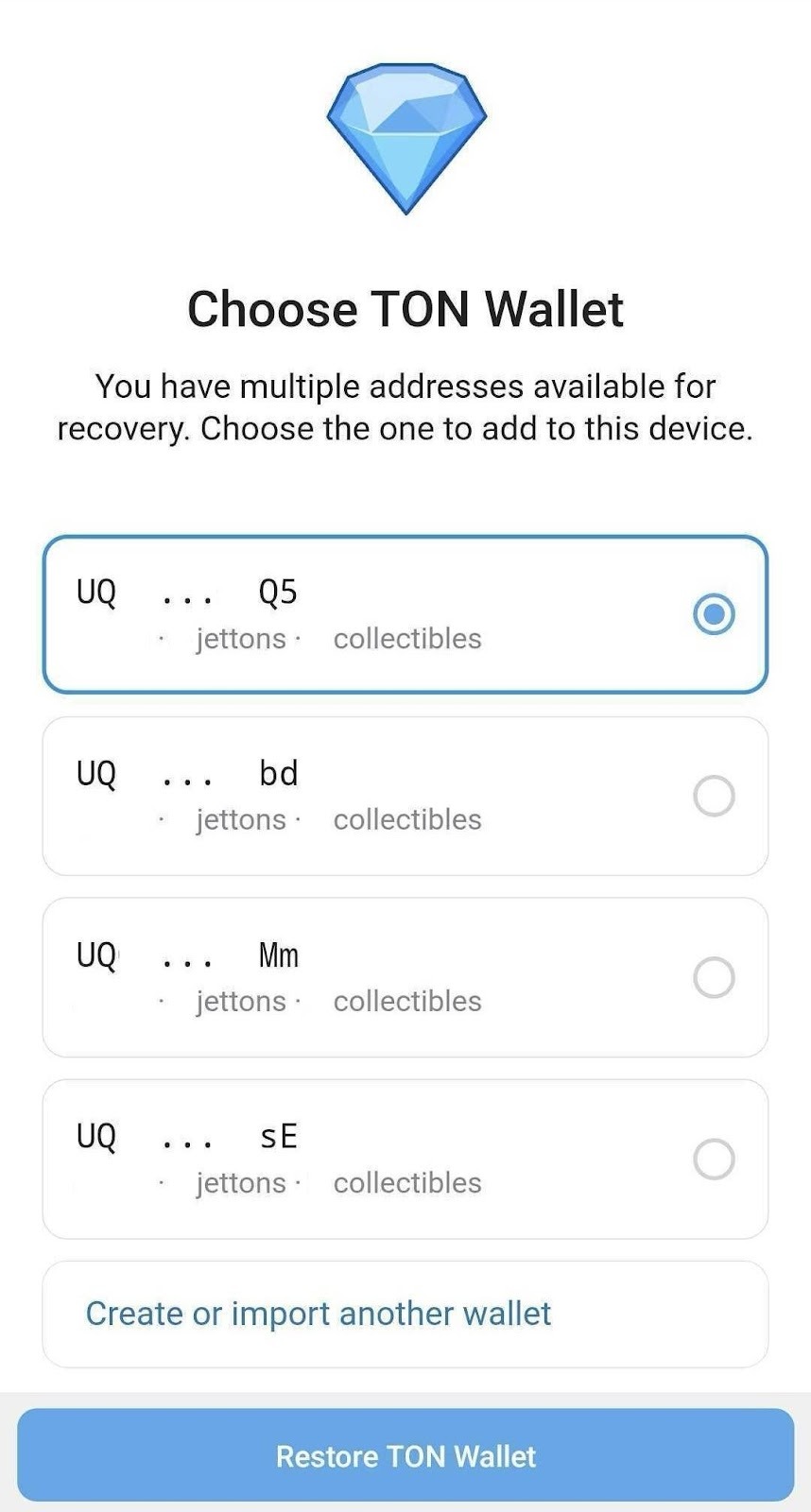This screenshot has height=1512, width=811.
Task: Choose the wallet address ending in bd
Action: pyautogui.click(x=405, y=796)
